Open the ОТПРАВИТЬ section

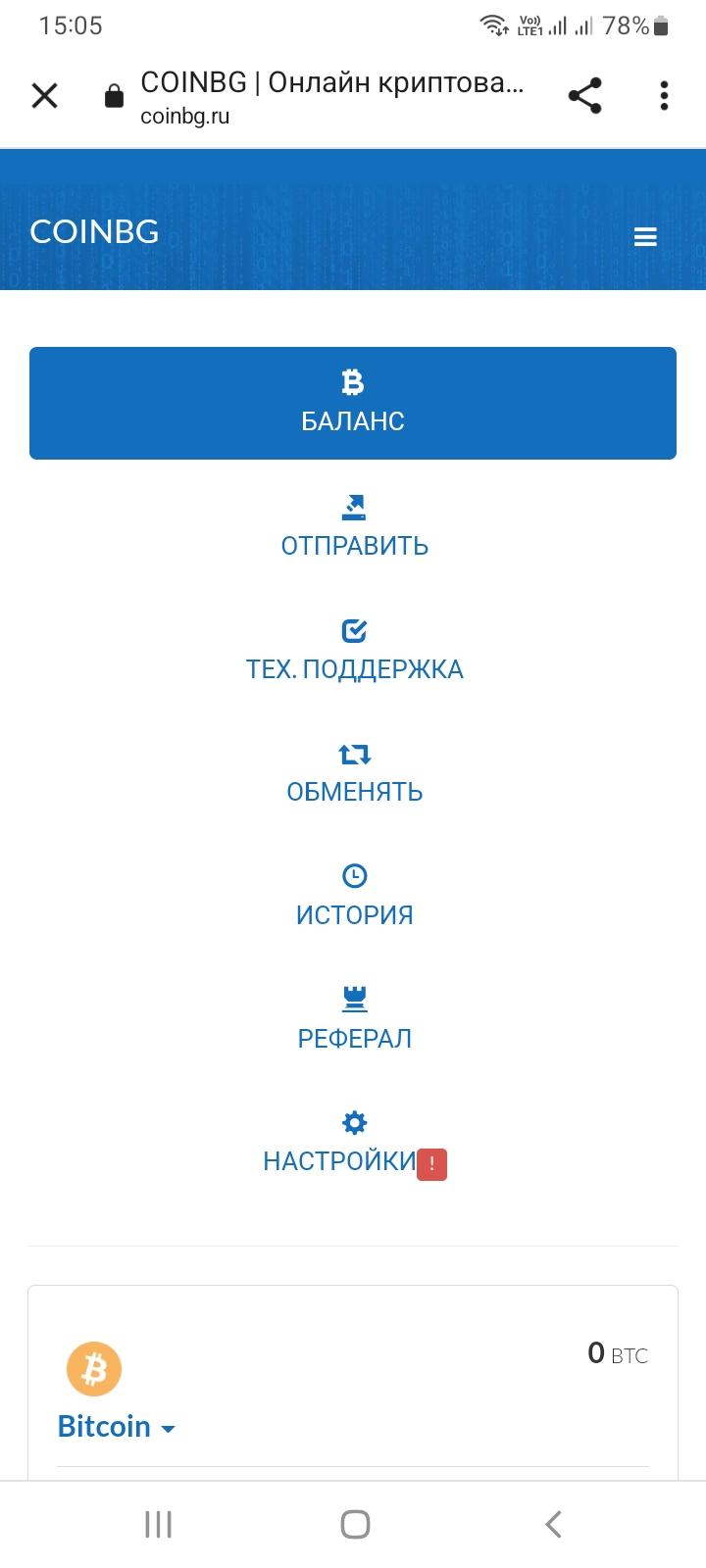354,527
